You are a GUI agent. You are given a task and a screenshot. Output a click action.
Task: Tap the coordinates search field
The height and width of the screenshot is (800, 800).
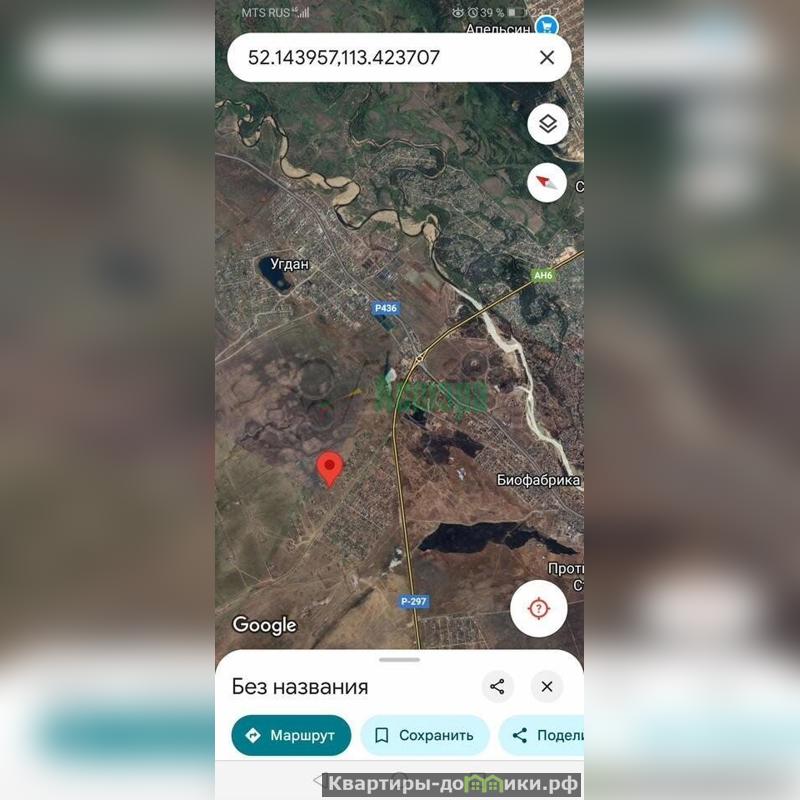(380, 58)
